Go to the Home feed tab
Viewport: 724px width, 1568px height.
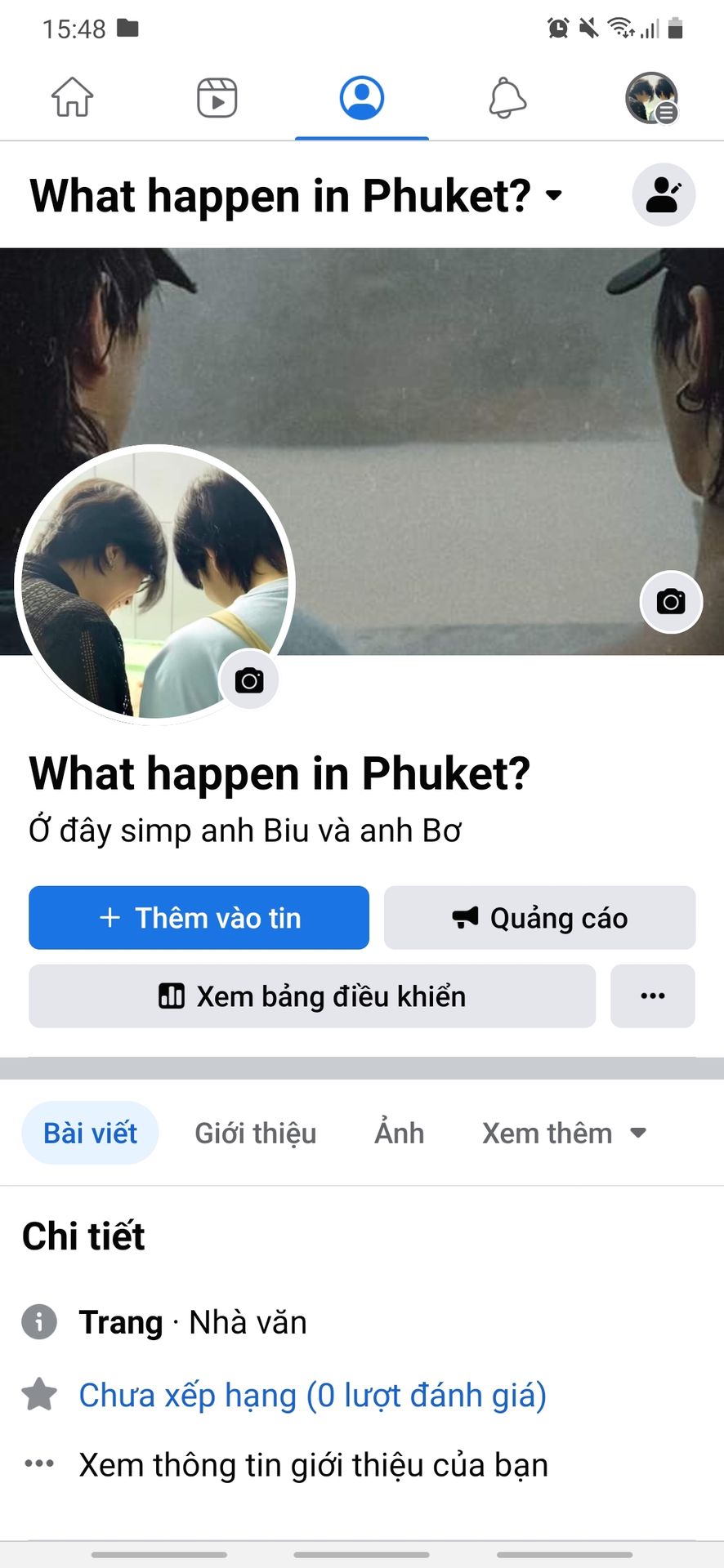click(73, 98)
